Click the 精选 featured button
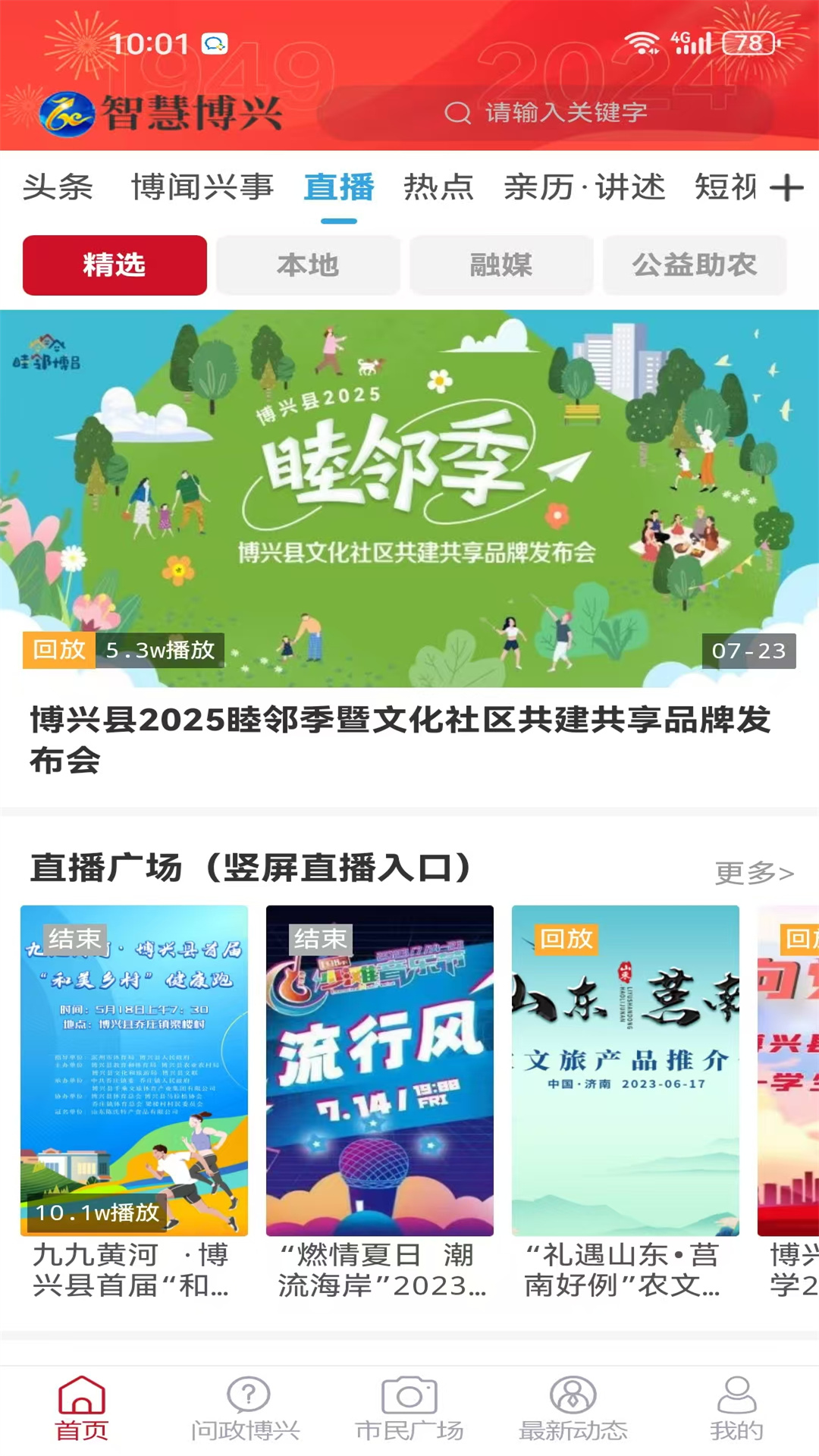 pos(115,266)
